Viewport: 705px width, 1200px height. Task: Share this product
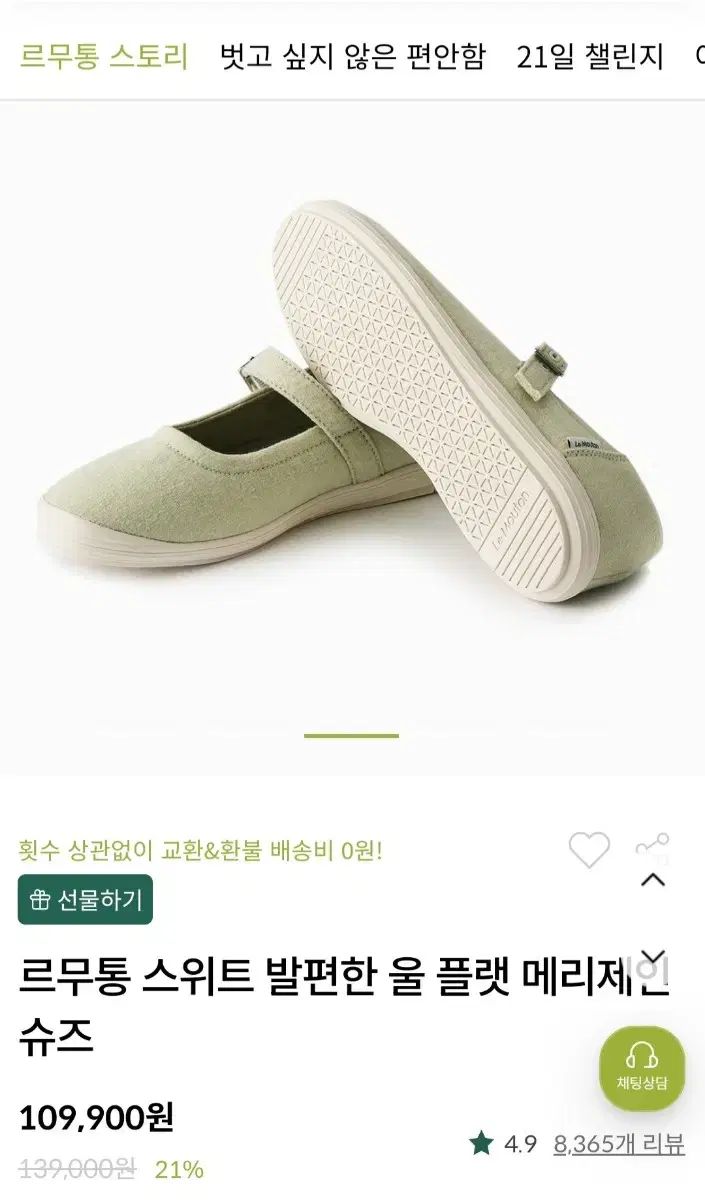(x=652, y=848)
